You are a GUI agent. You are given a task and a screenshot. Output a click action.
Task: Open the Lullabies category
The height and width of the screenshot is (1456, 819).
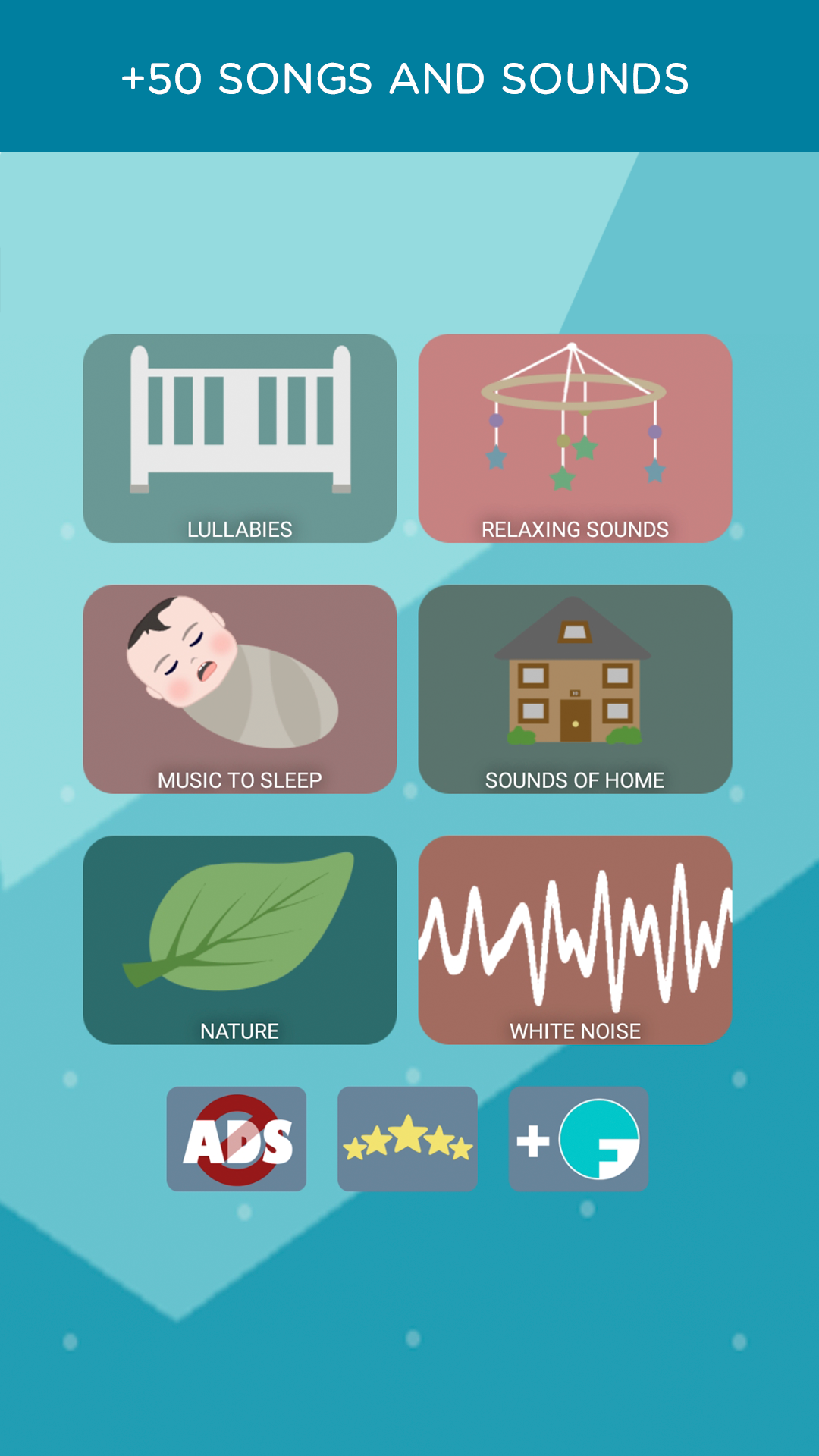pyautogui.click(x=240, y=438)
